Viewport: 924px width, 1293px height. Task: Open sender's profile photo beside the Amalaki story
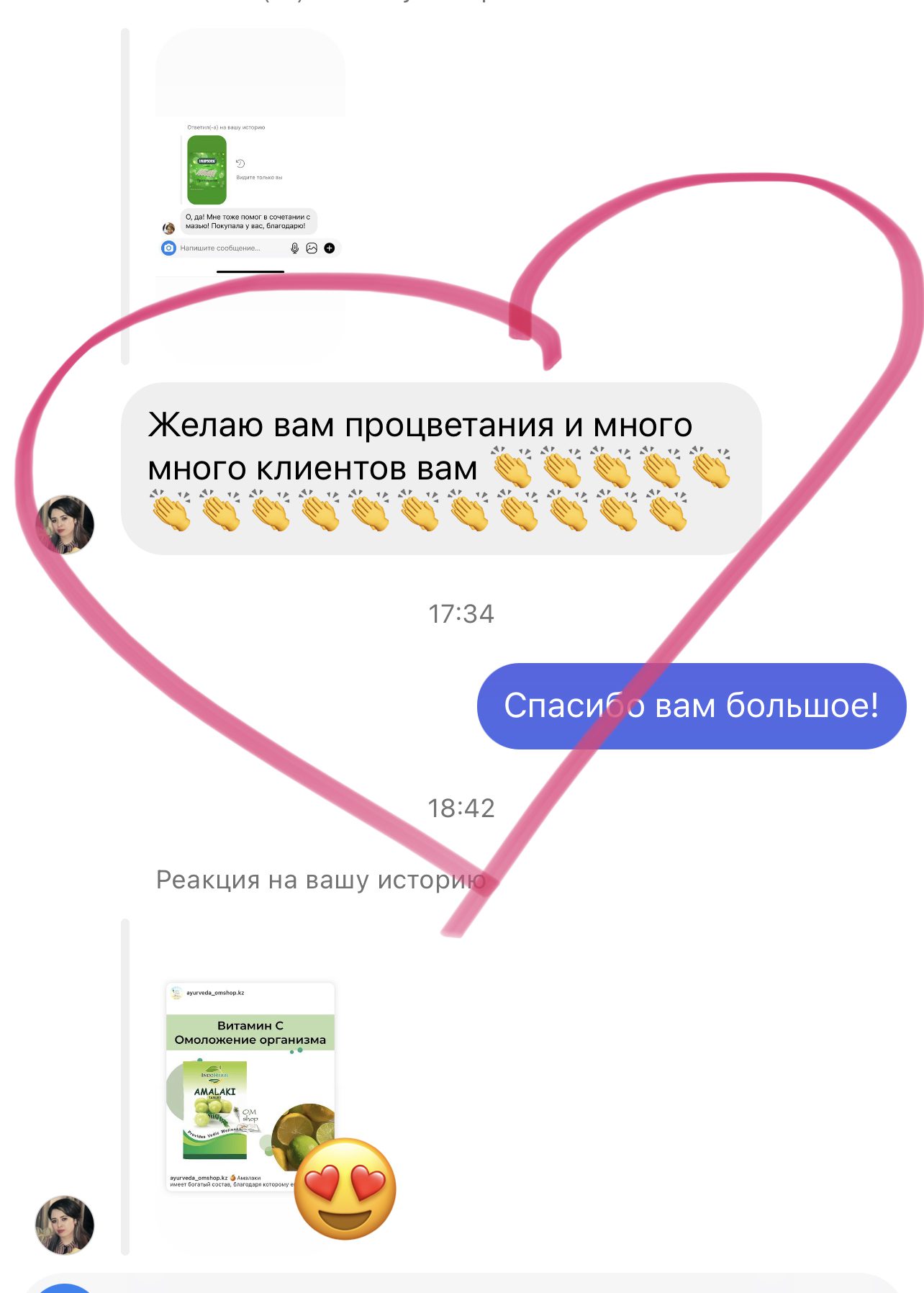(x=65, y=1225)
